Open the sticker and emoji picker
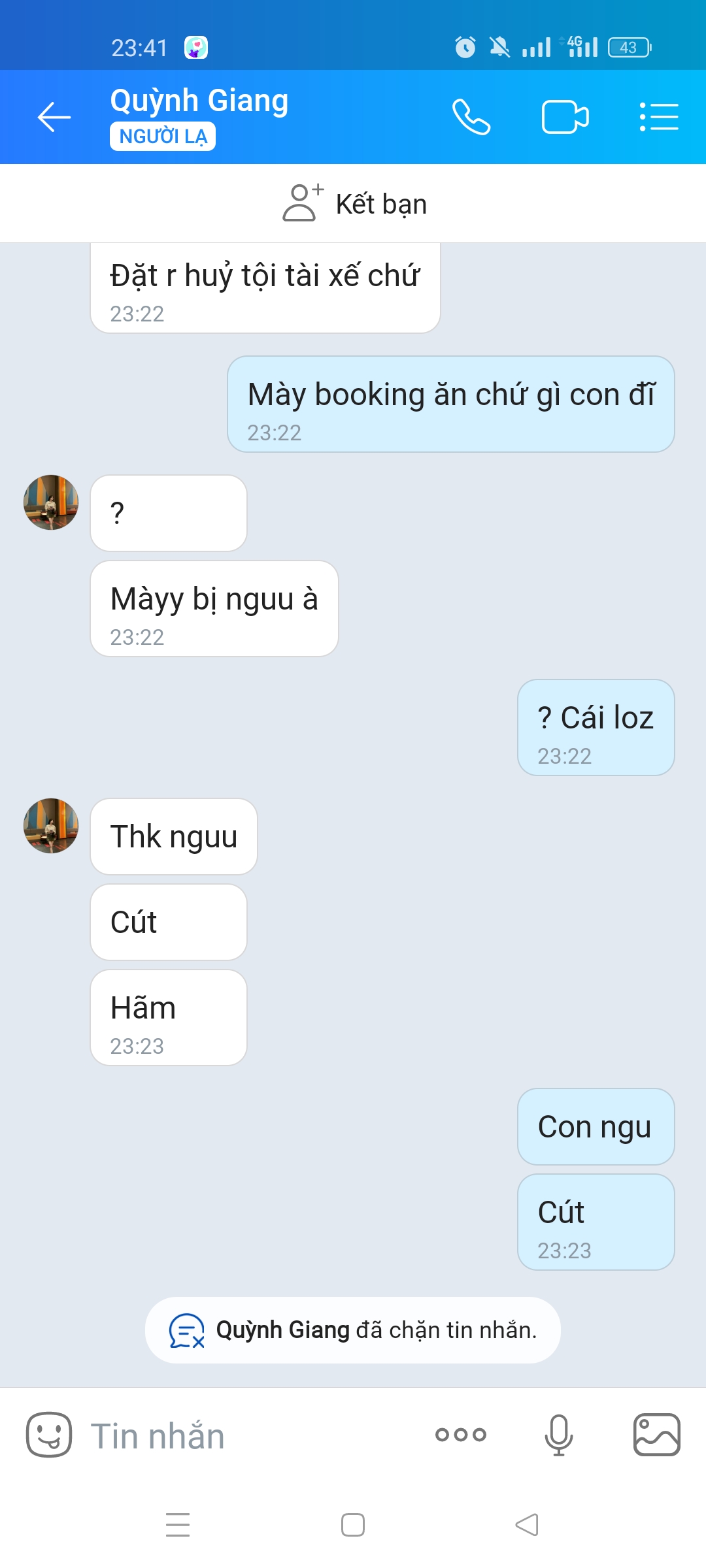 coord(48,1435)
